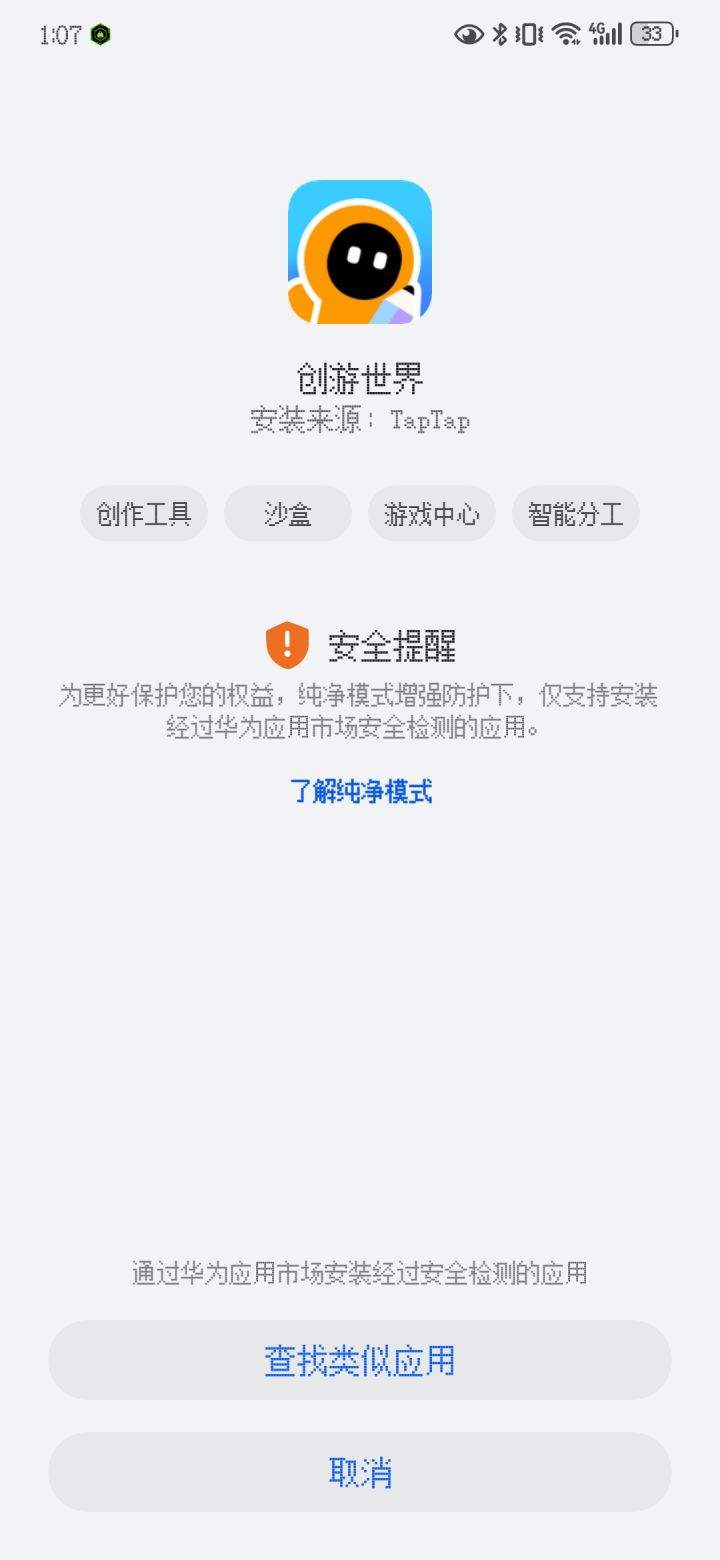Viewport: 720px width, 1560px height.
Task: Tap the Wi-Fi signal icon
Action: 565,33
